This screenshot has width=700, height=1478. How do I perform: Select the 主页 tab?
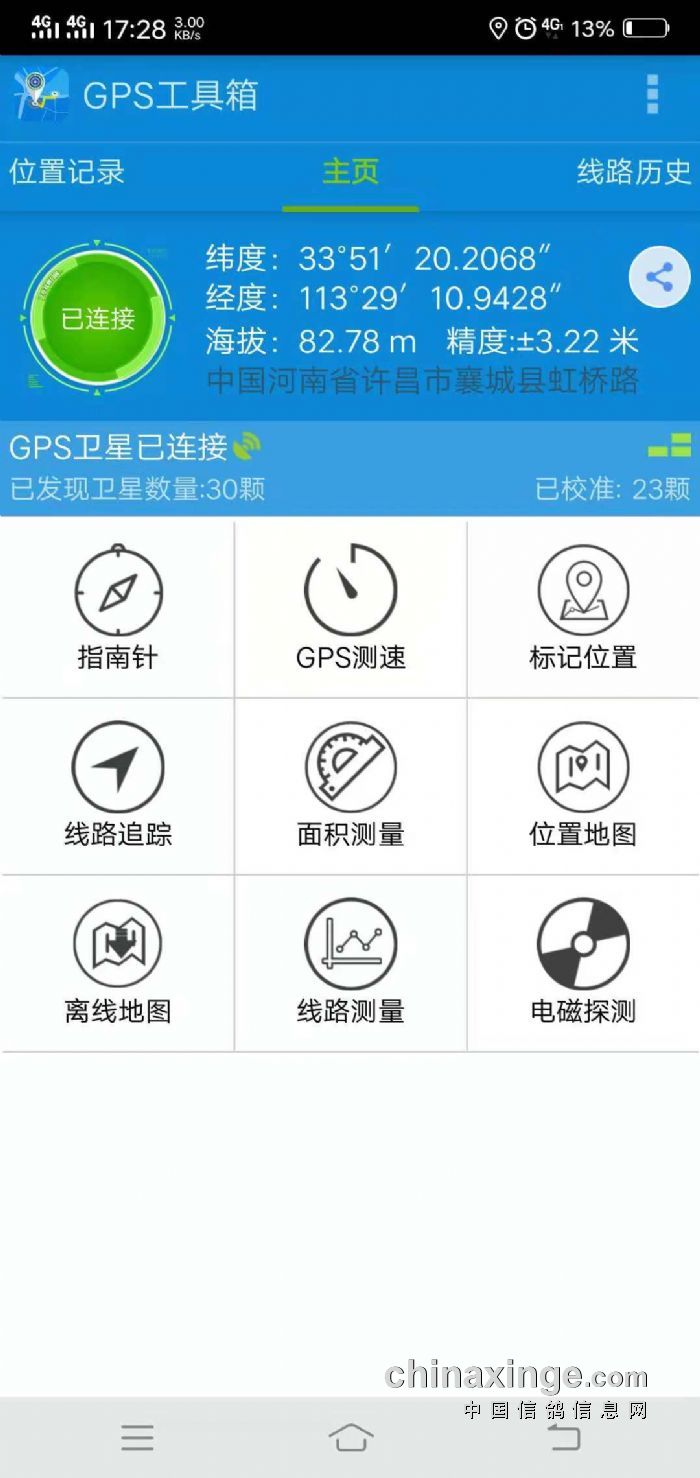tap(350, 171)
